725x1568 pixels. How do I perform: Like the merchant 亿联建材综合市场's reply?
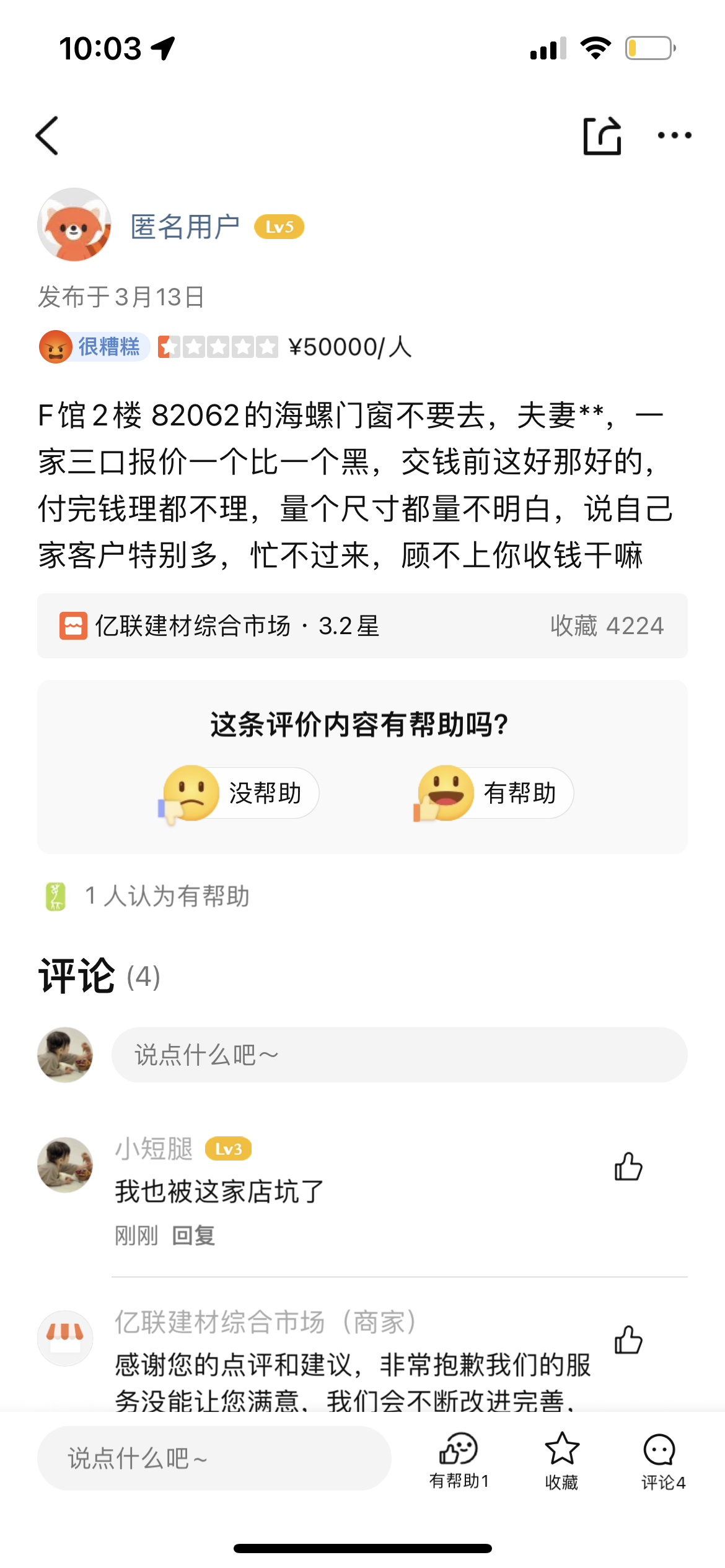point(628,1340)
